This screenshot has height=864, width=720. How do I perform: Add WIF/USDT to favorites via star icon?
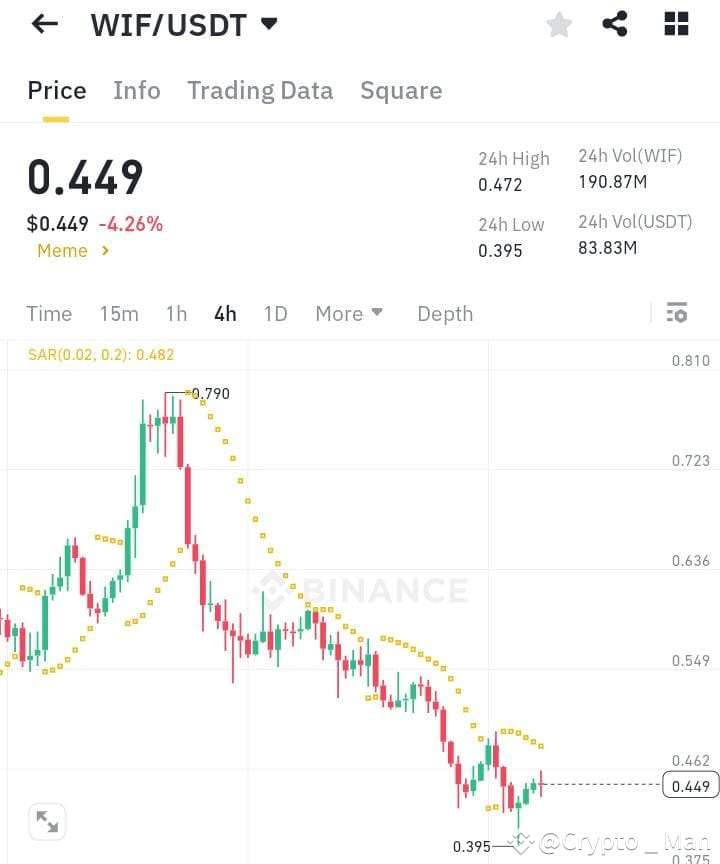(558, 24)
